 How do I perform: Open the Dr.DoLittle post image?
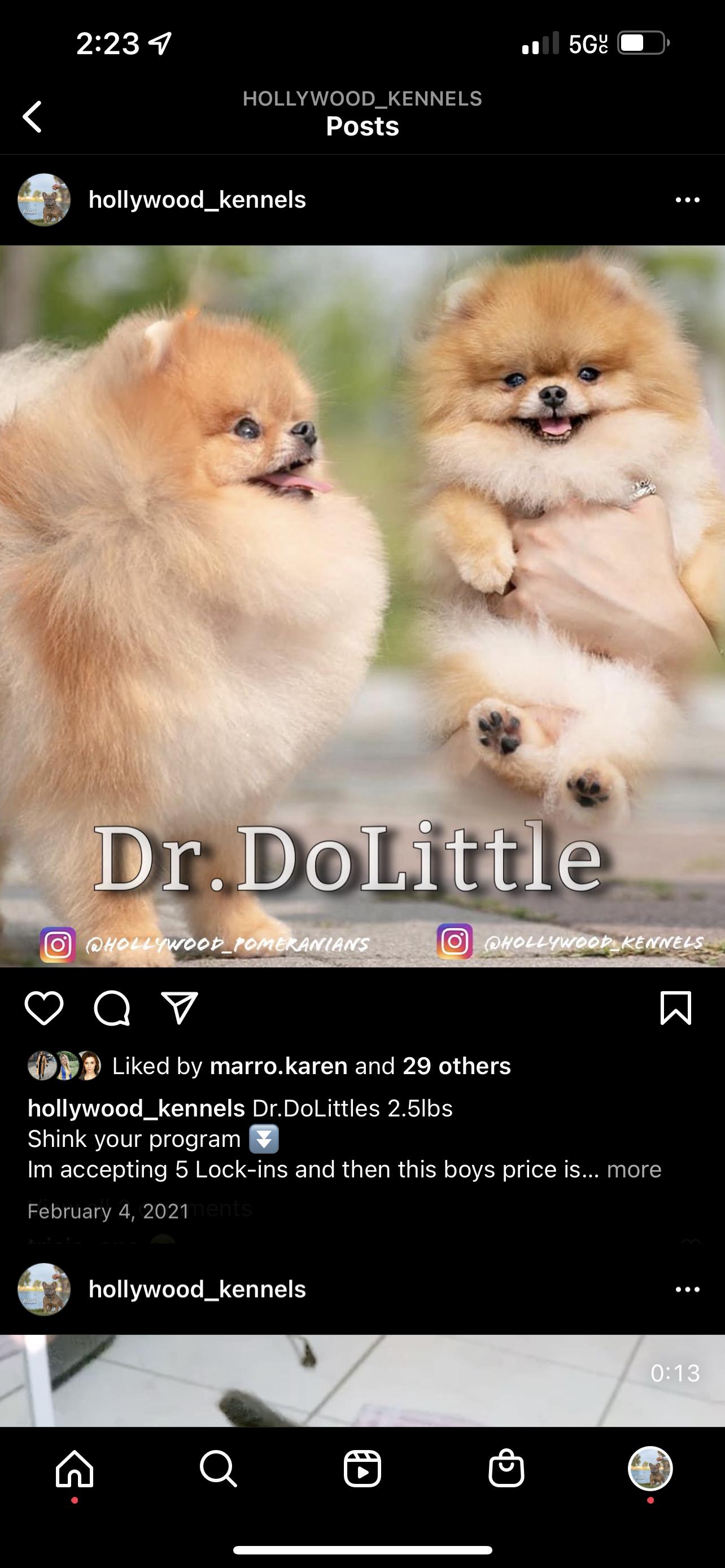(362, 606)
